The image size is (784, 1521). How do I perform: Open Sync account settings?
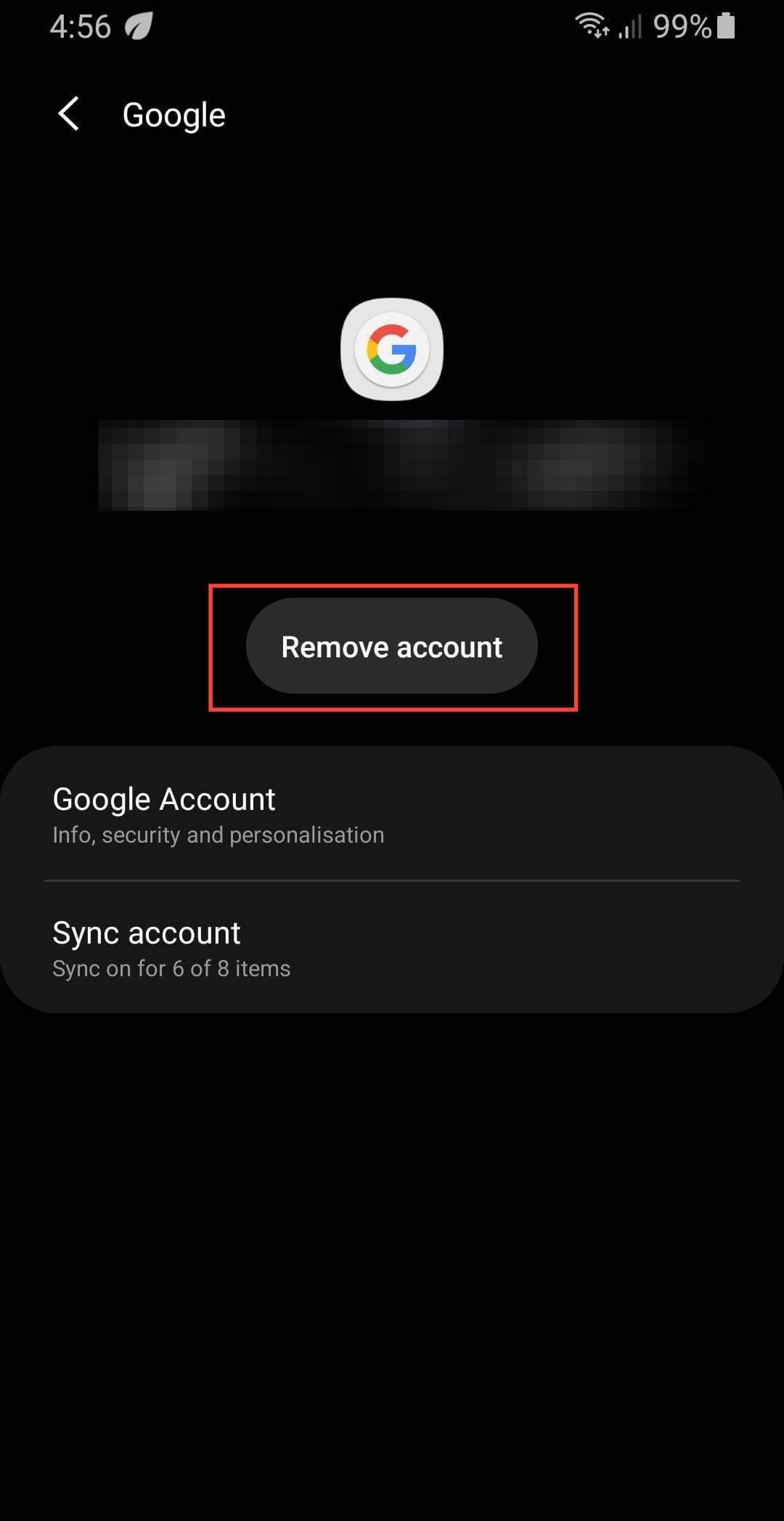click(x=392, y=948)
